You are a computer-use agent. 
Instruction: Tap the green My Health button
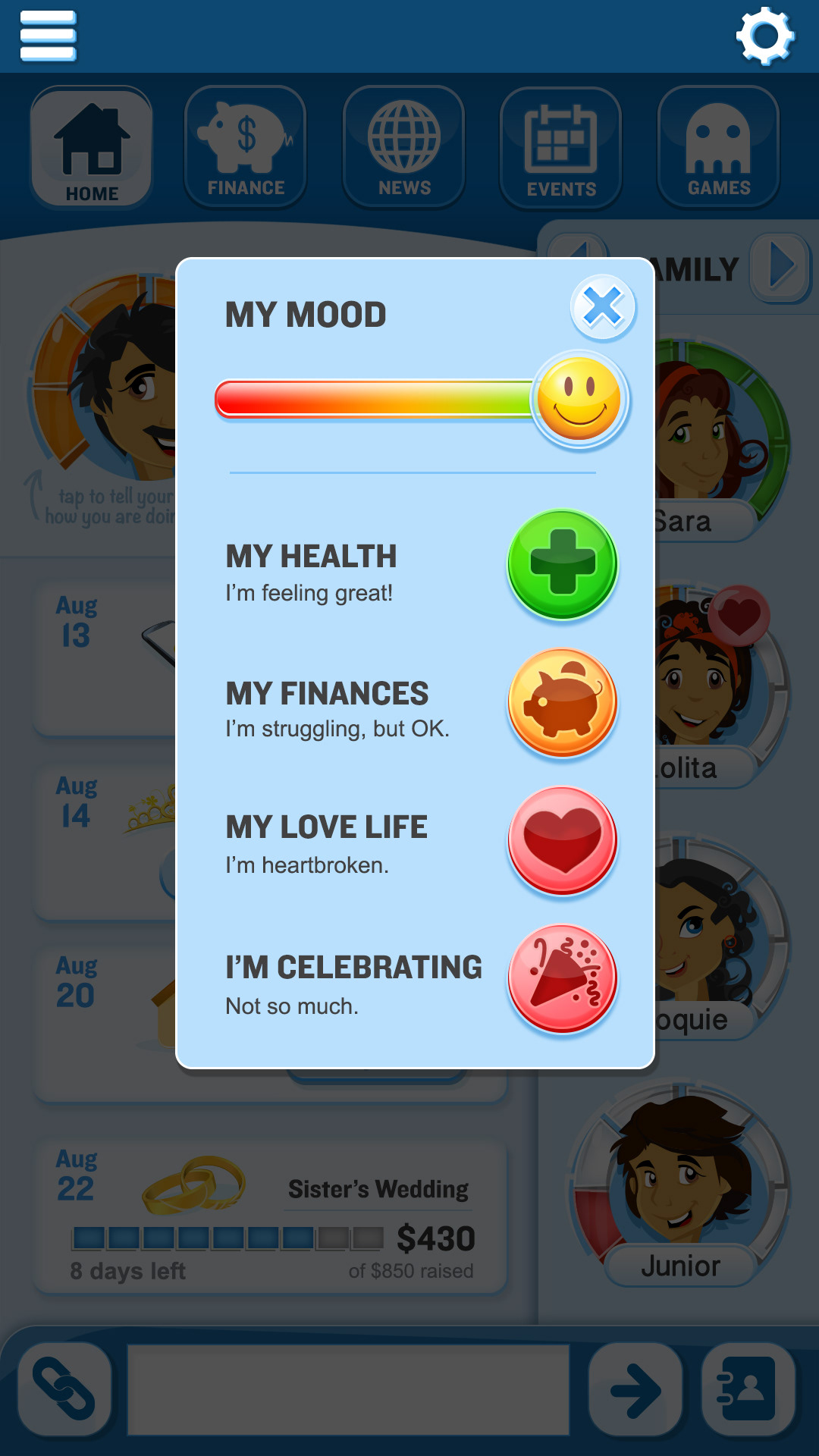(x=563, y=564)
